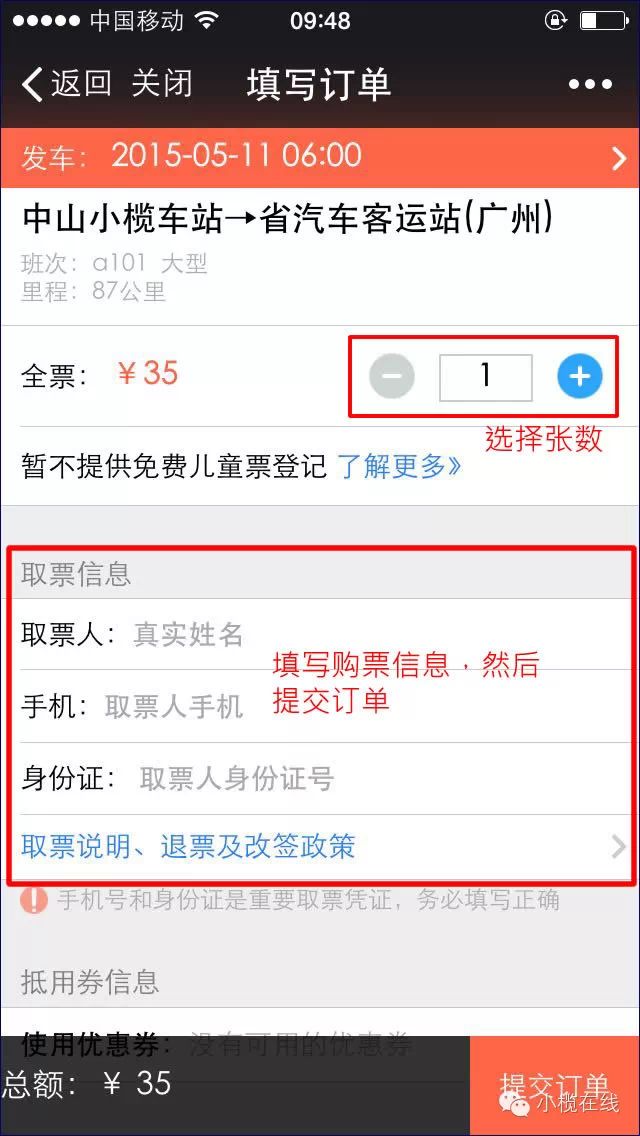640x1136 pixels.
Task: Open the 发车 departure date row
Action: click(320, 157)
